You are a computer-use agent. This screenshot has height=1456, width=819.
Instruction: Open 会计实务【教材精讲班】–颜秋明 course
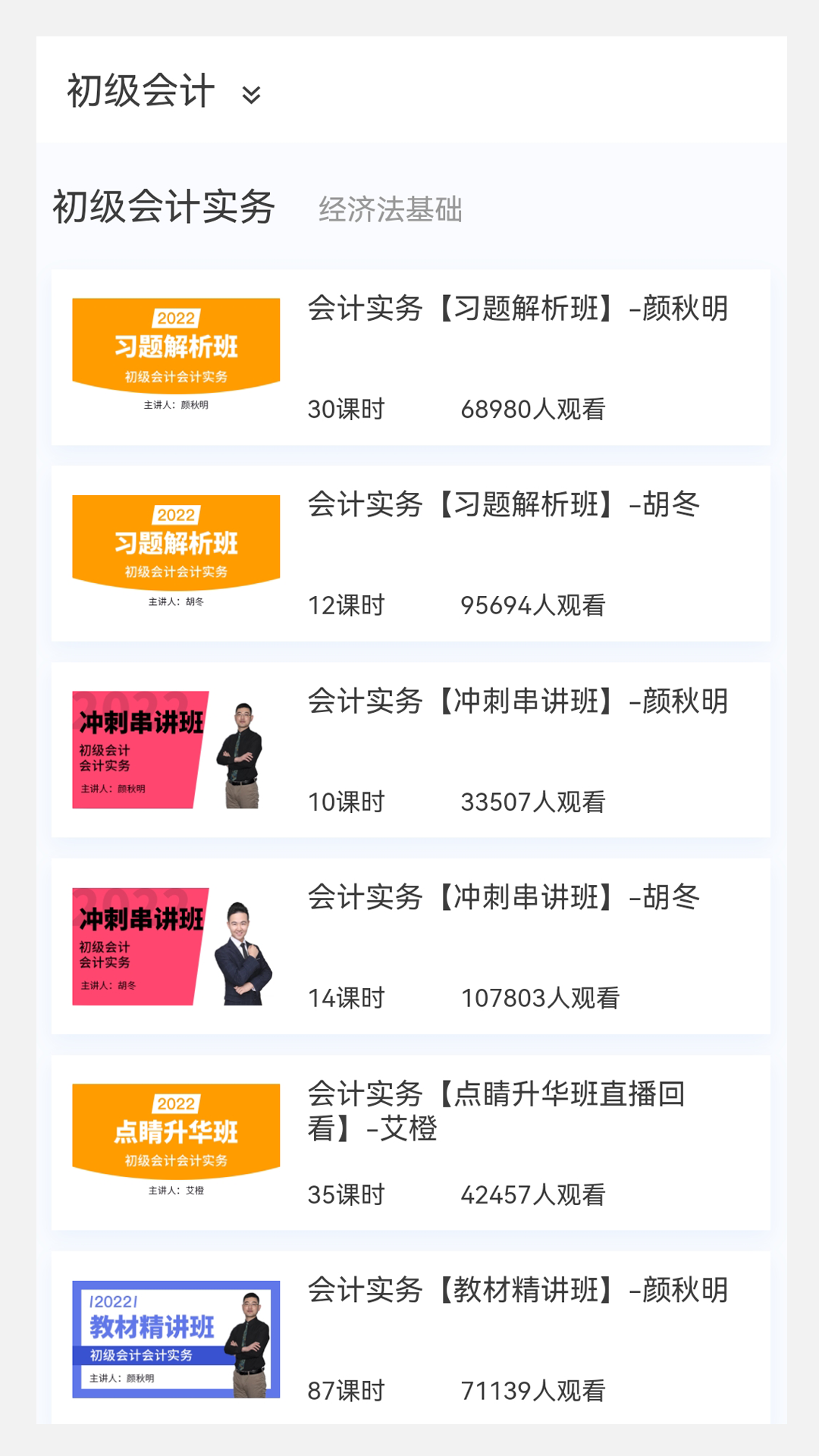(518, 1291)
